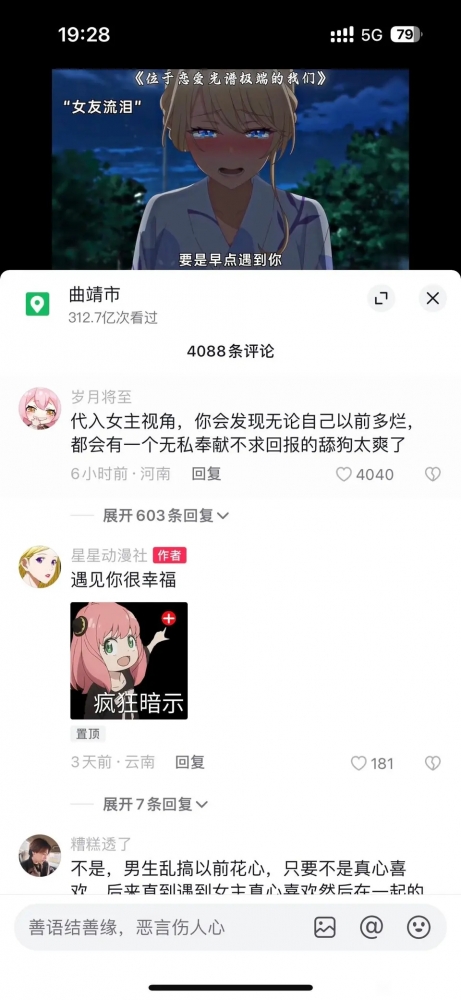The image size is (461, 1000).
Task: Dislike the comment by 岁月将至
Action: click(x=433, y=474)
